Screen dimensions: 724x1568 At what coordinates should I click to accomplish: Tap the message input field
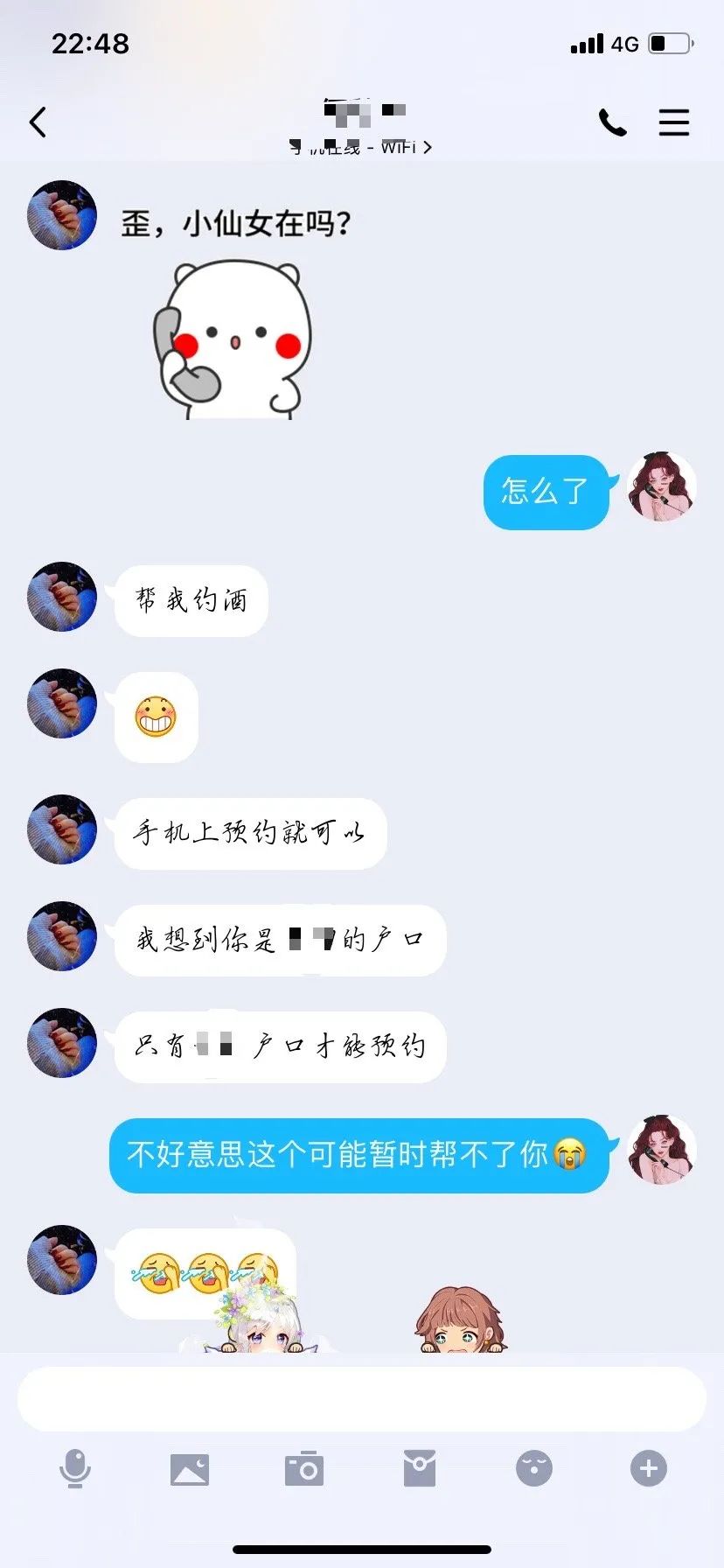(x=362, y=1399)
